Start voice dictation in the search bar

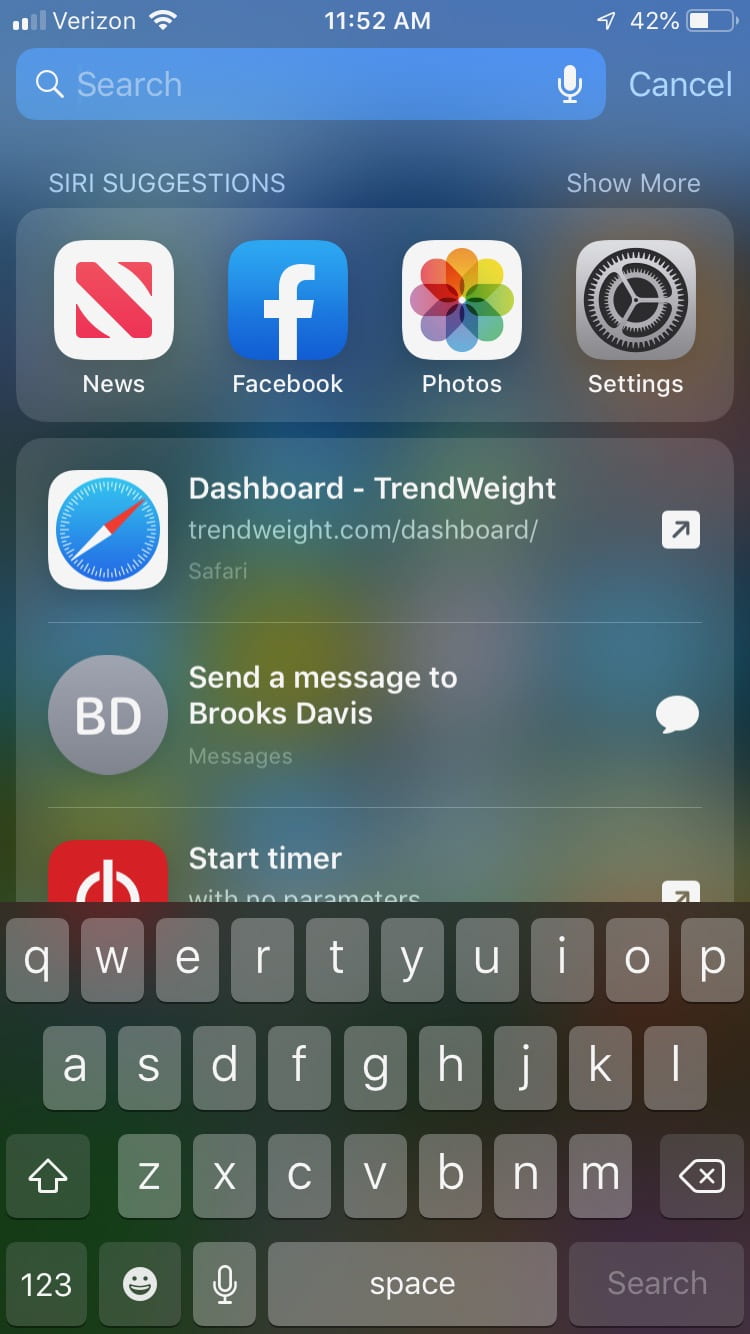click(569, 85)
